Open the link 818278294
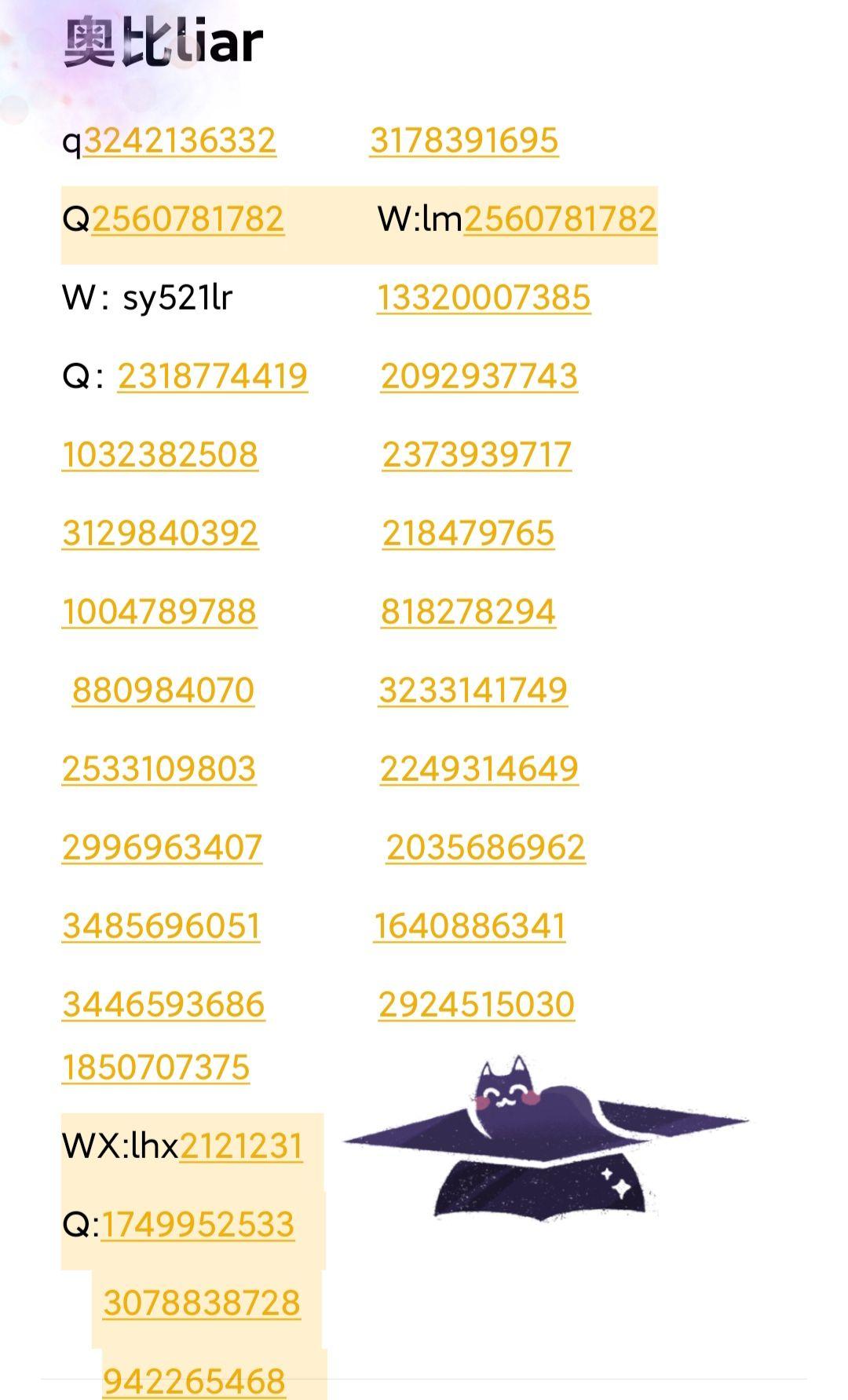 468,612
